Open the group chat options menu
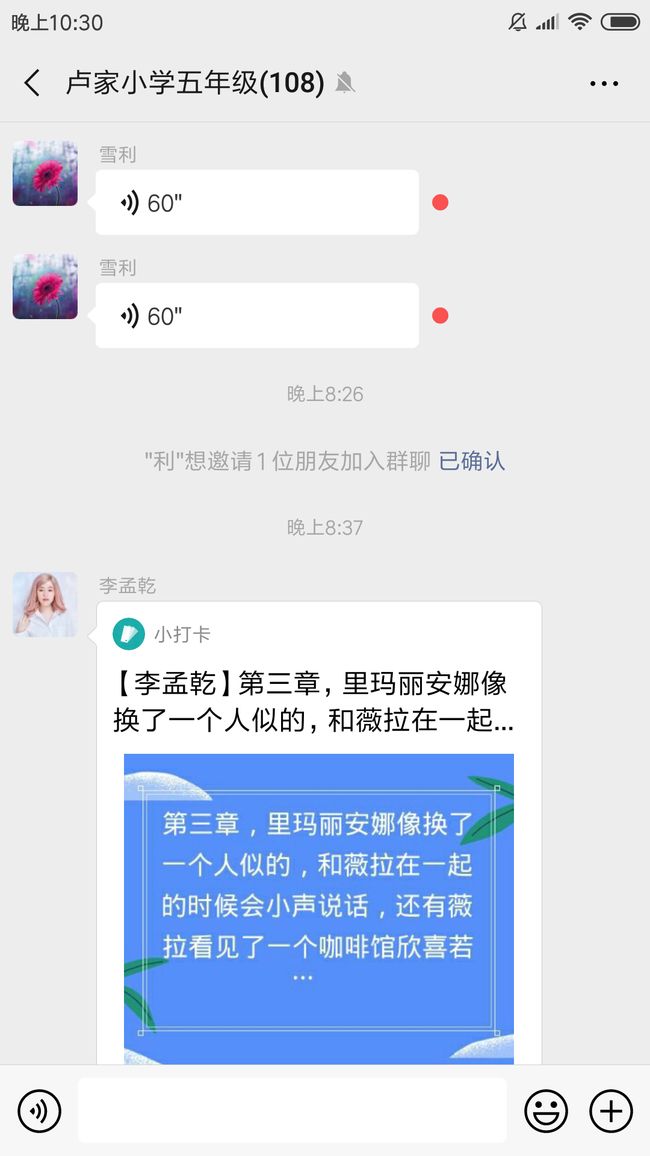The height and width of the screenshot is (1156, 650). [x=604, y=83]
